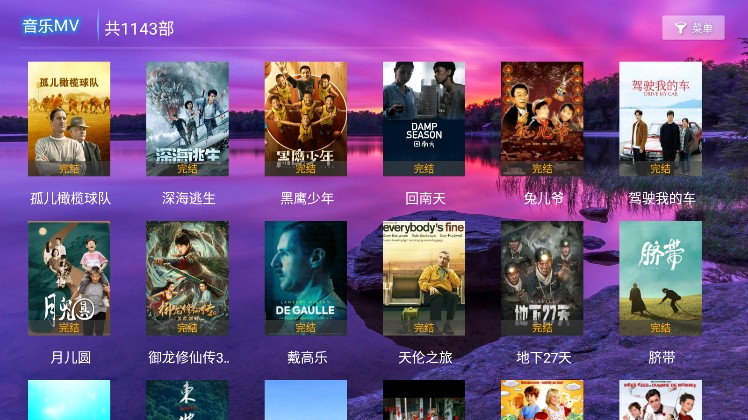The height and width of the screenshot is (420, 748).
Task: Open the movie 月儿圆
Action: (x=69, y=278)
